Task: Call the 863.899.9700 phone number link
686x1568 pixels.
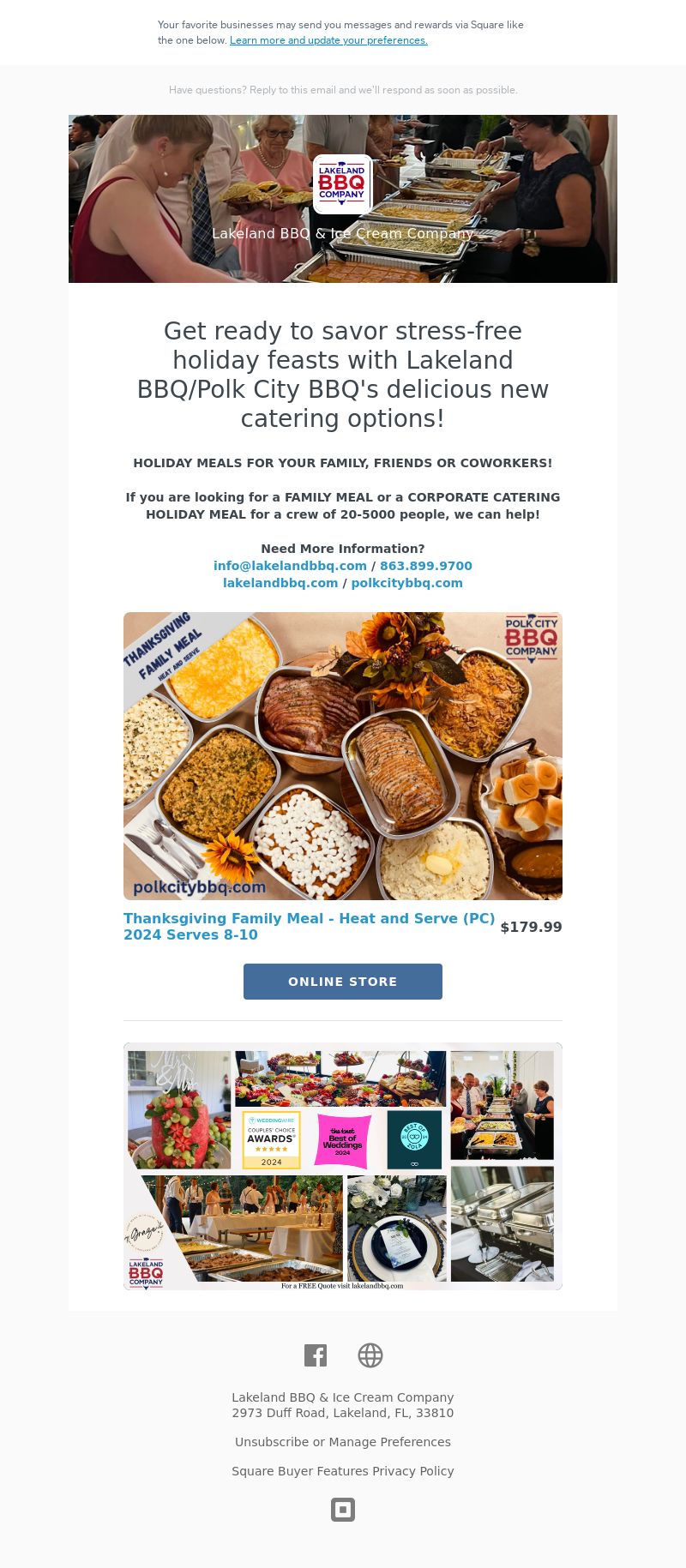Action: point(426,566)
